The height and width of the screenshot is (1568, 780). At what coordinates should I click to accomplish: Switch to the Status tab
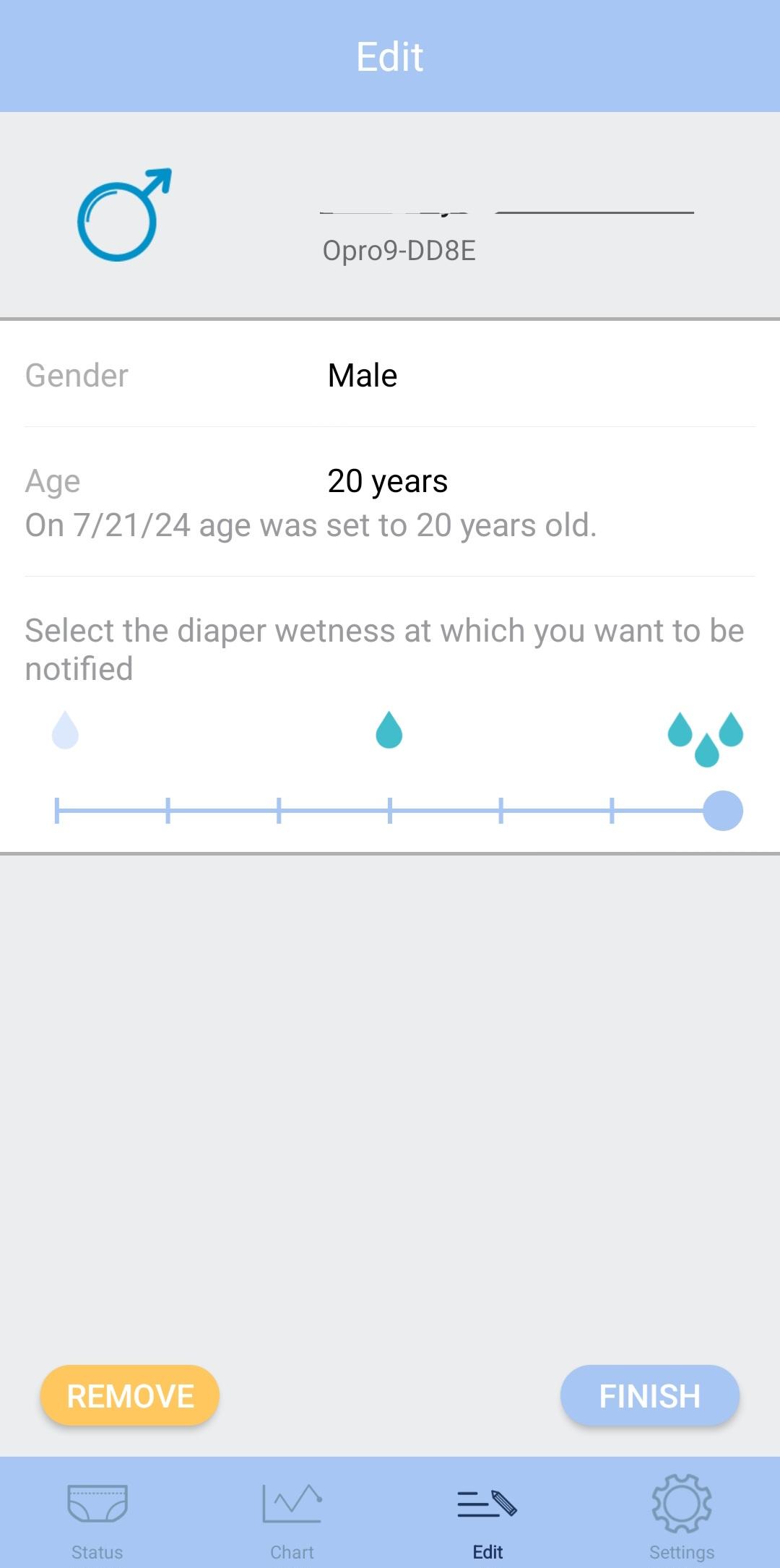[97, 1517]
